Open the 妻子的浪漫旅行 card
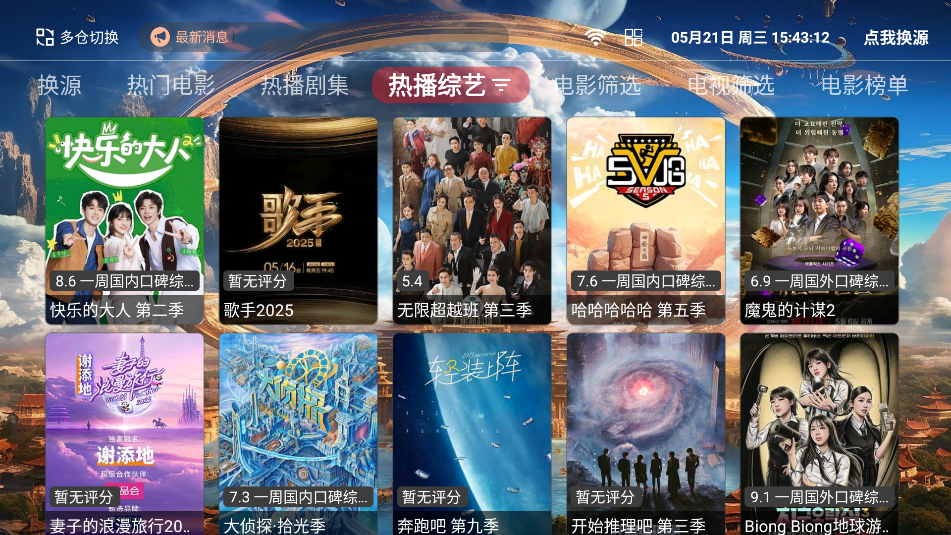Image resolution: width=951 pixels, height=535 pixels. coord(124,432)
